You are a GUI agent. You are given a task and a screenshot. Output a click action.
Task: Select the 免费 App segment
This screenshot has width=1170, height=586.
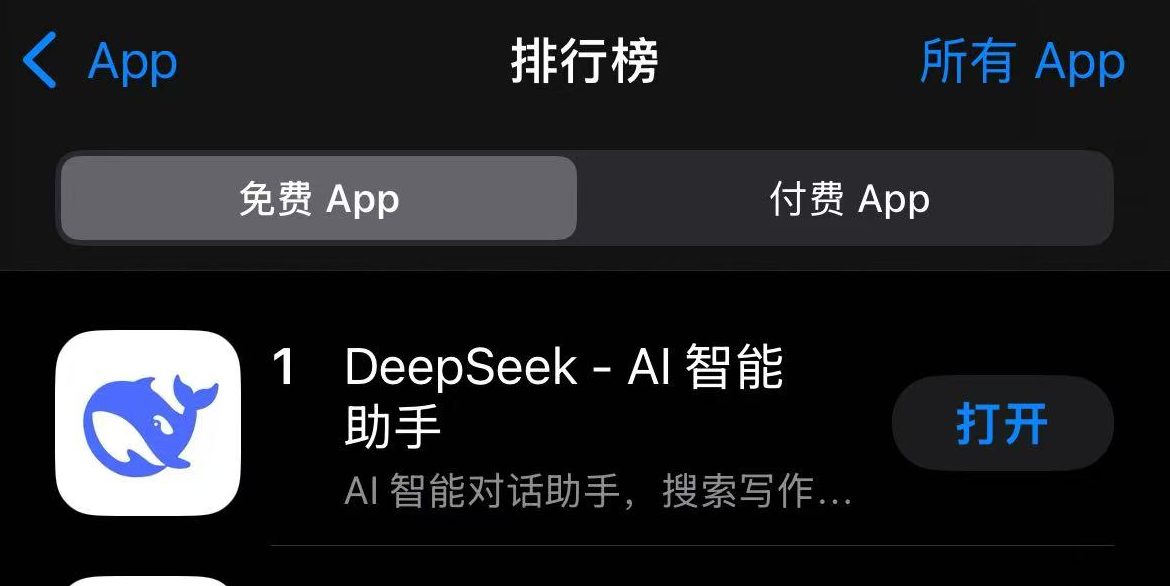click(x=319, y=198)
